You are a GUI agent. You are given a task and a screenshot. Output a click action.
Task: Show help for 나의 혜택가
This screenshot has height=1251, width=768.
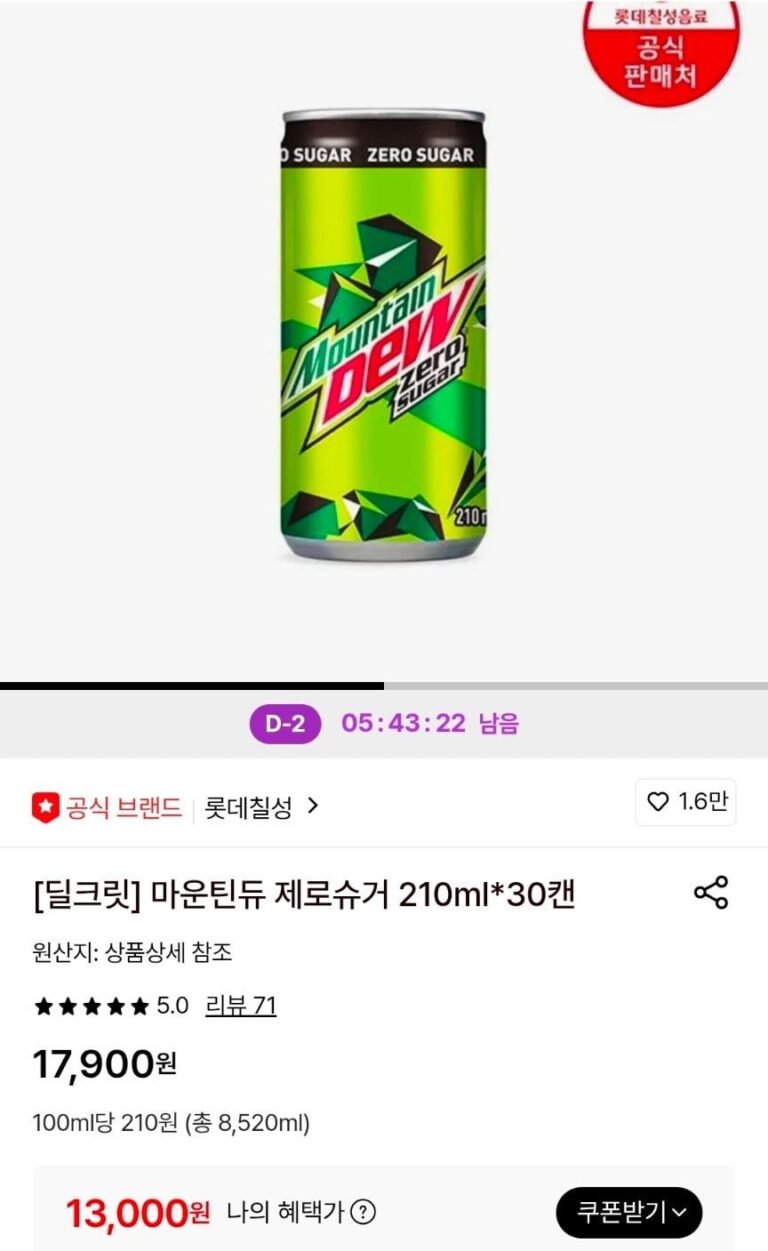coord(364,1213)
